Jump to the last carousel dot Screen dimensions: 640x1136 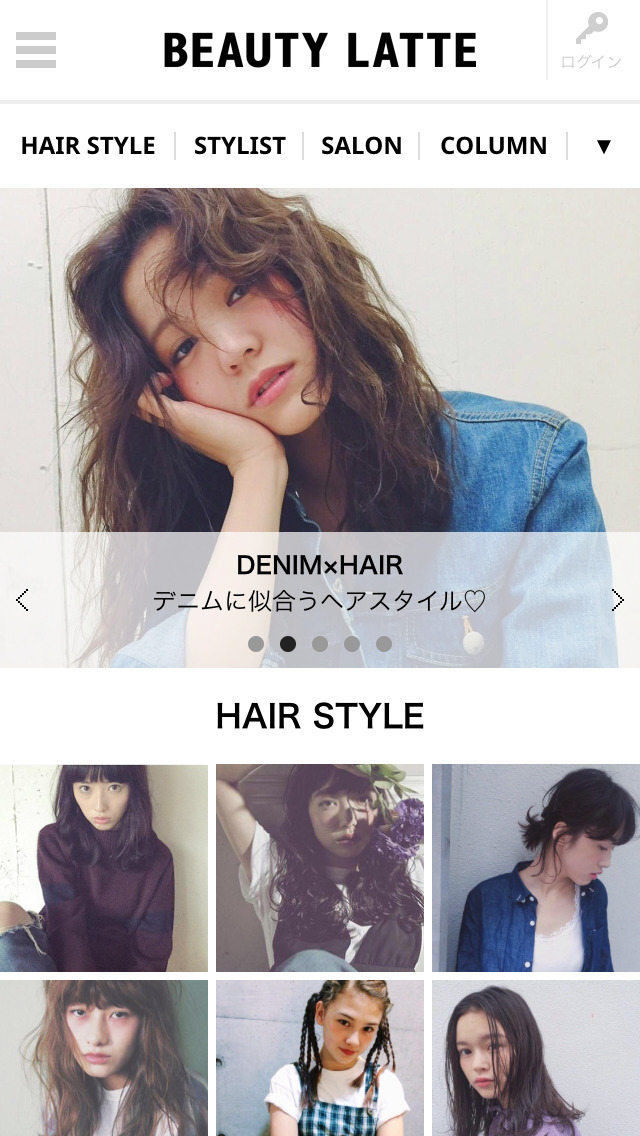(x=384, y=644)
